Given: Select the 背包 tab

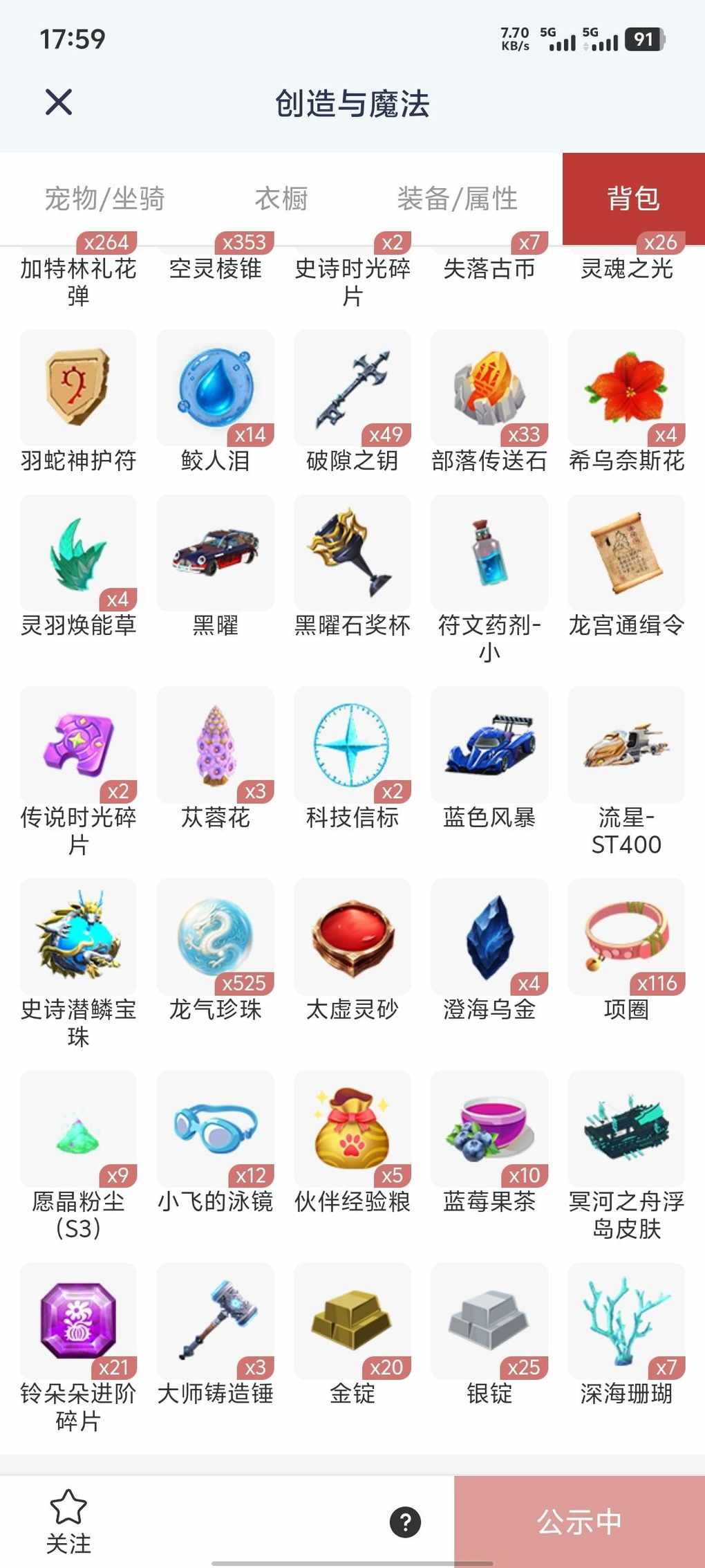Looking at the screenshot, I should pyautogui.click(x=633, y=199).
